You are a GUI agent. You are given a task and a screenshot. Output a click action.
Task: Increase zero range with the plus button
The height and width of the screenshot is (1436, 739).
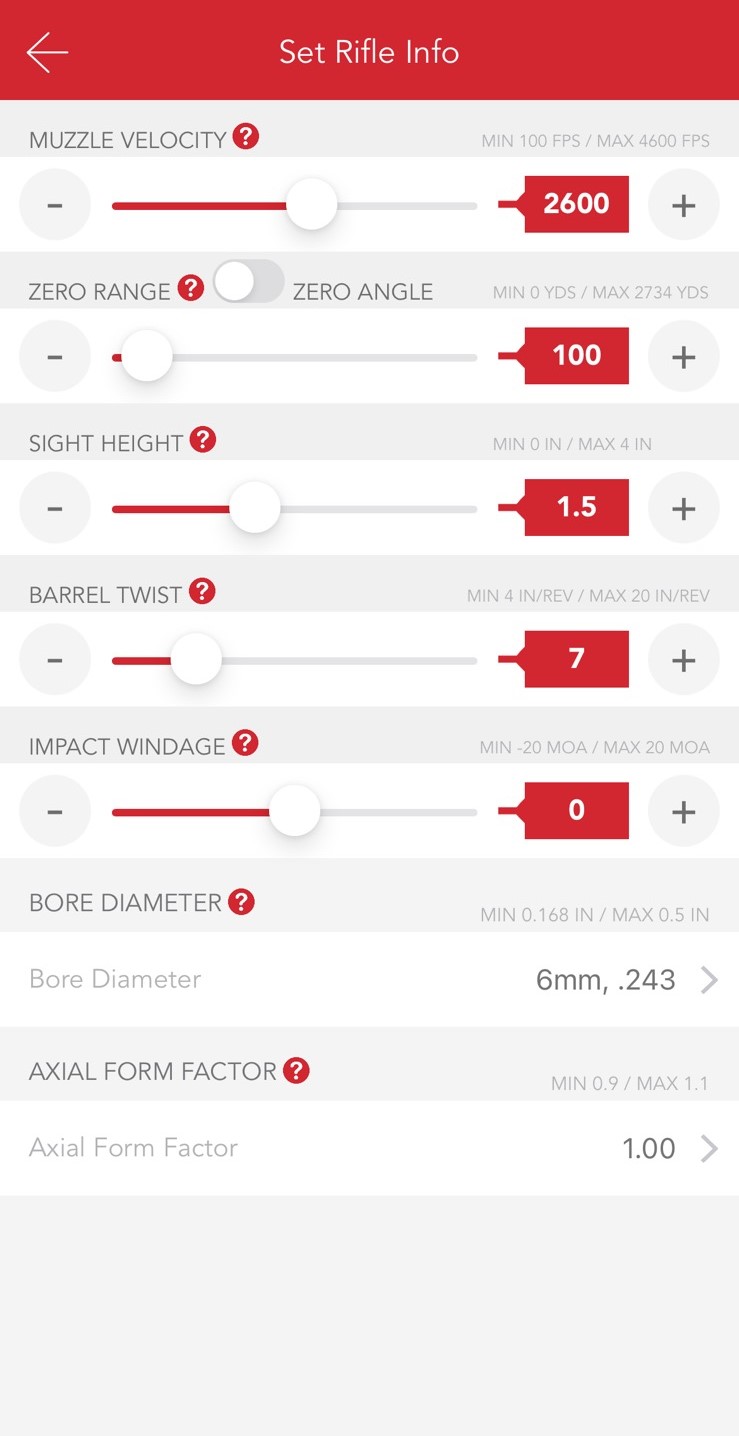(x=683, y=357)
